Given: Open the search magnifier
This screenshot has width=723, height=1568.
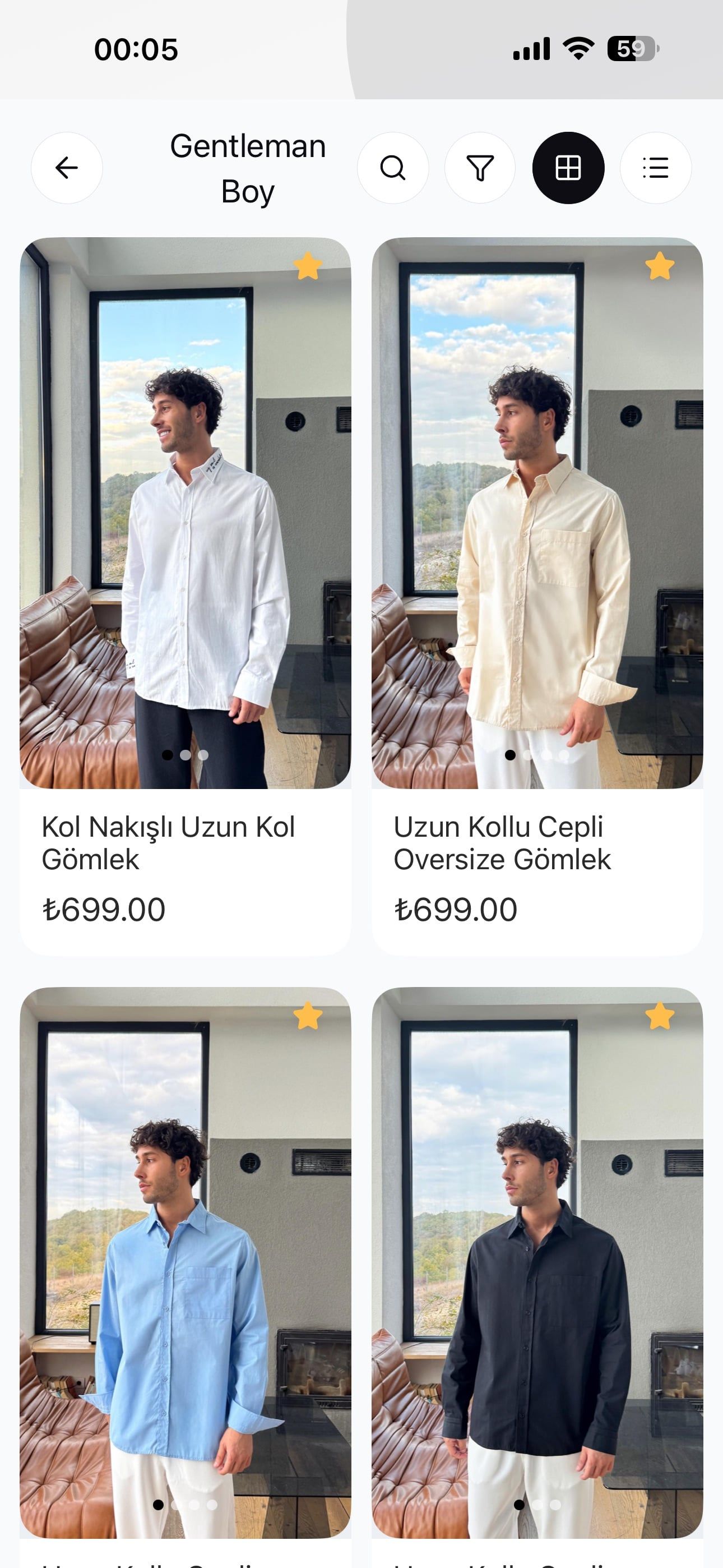Looking at the screenshot, I should tap(392, 167).
